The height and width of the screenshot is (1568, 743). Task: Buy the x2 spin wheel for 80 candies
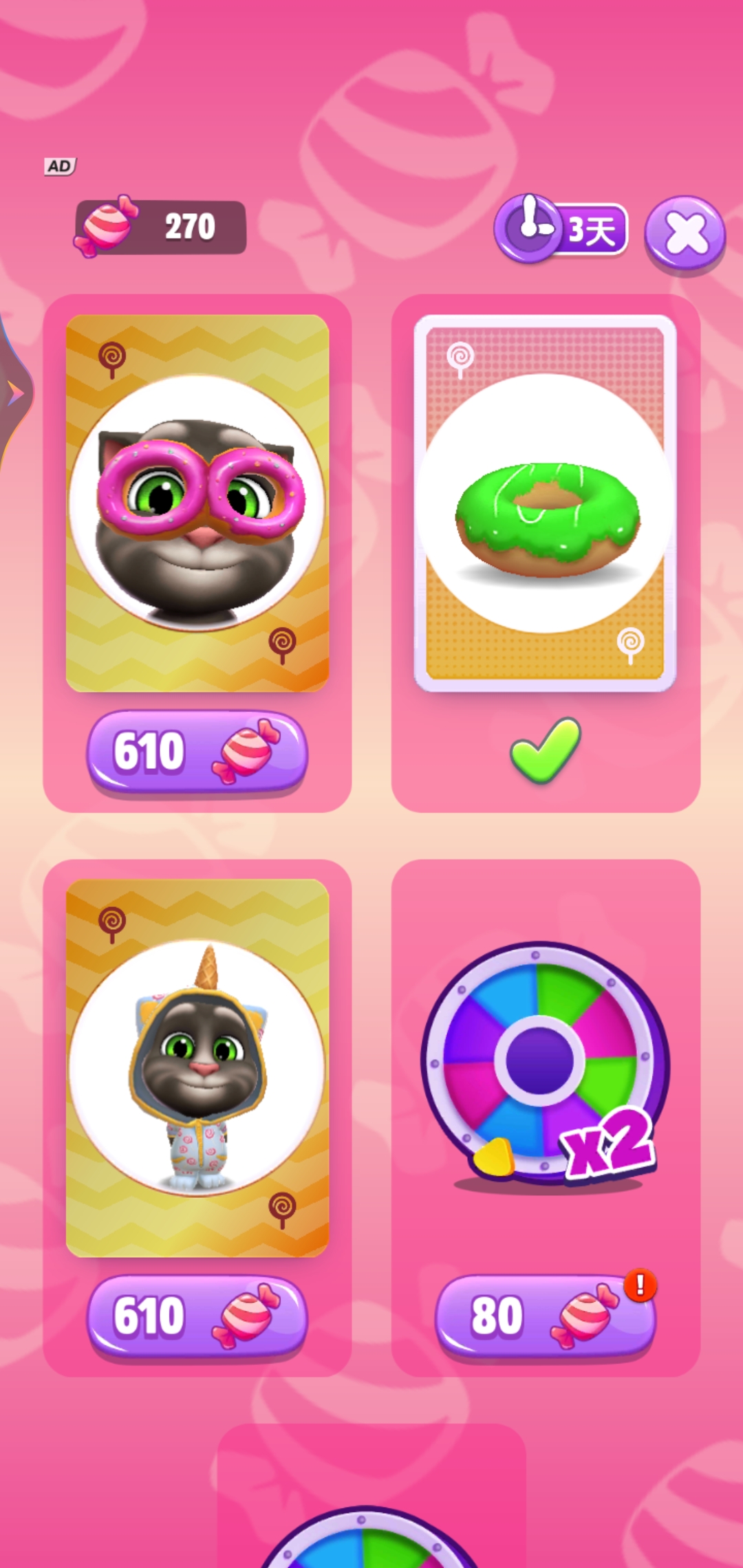point(545,1316)
